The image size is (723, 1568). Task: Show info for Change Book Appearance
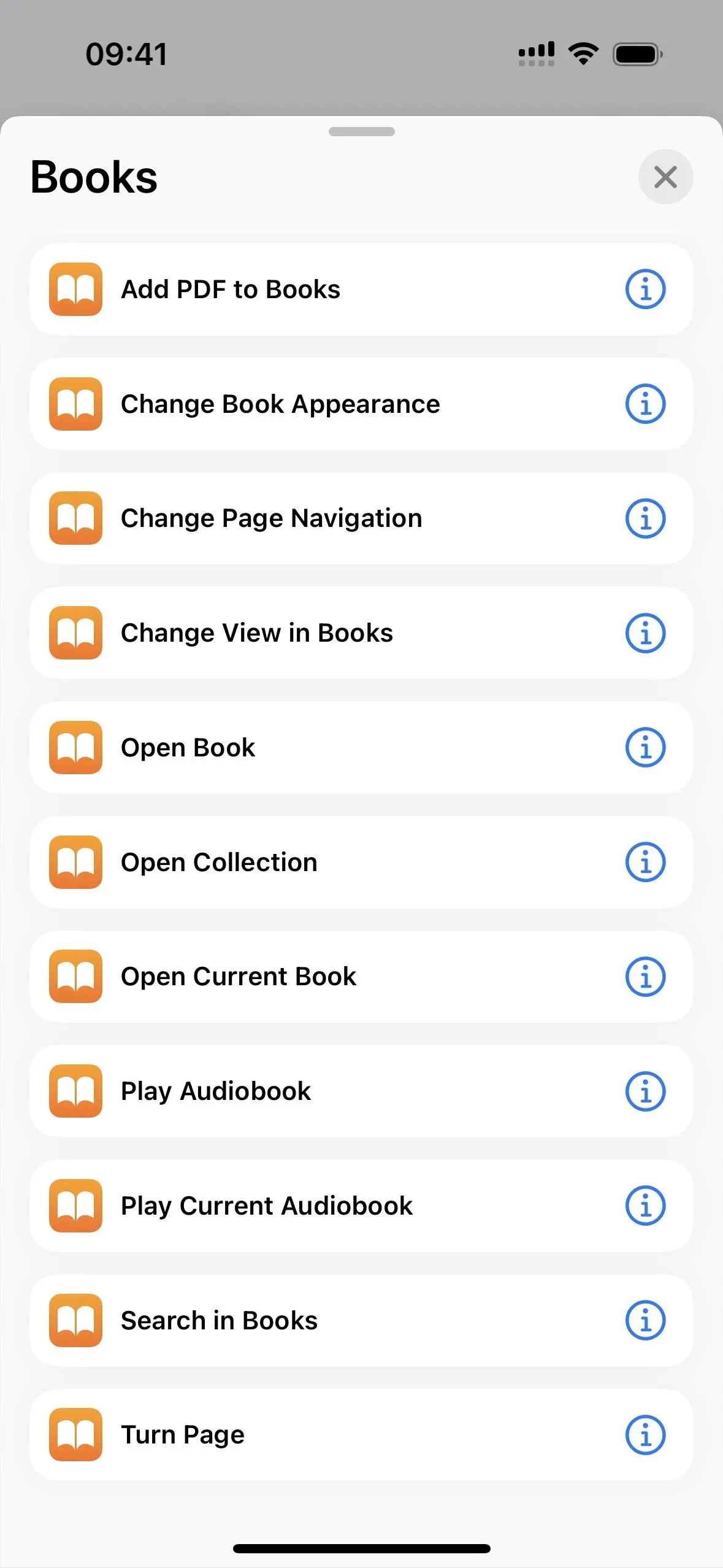point(645,404)
